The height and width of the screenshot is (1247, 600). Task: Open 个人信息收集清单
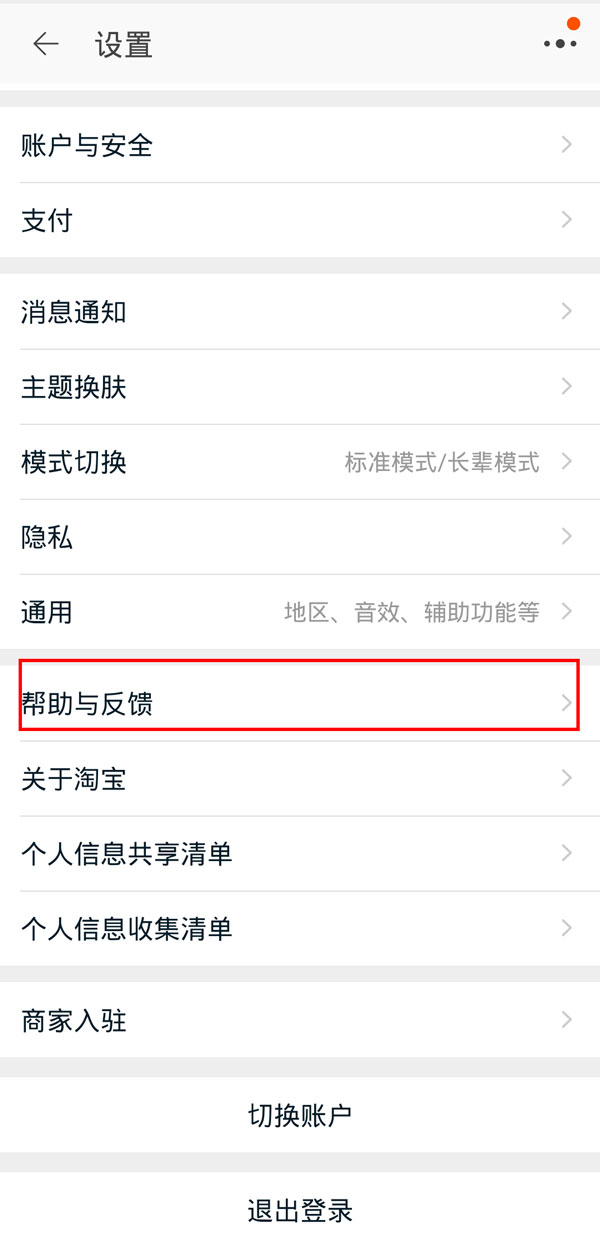pos(300,928)
